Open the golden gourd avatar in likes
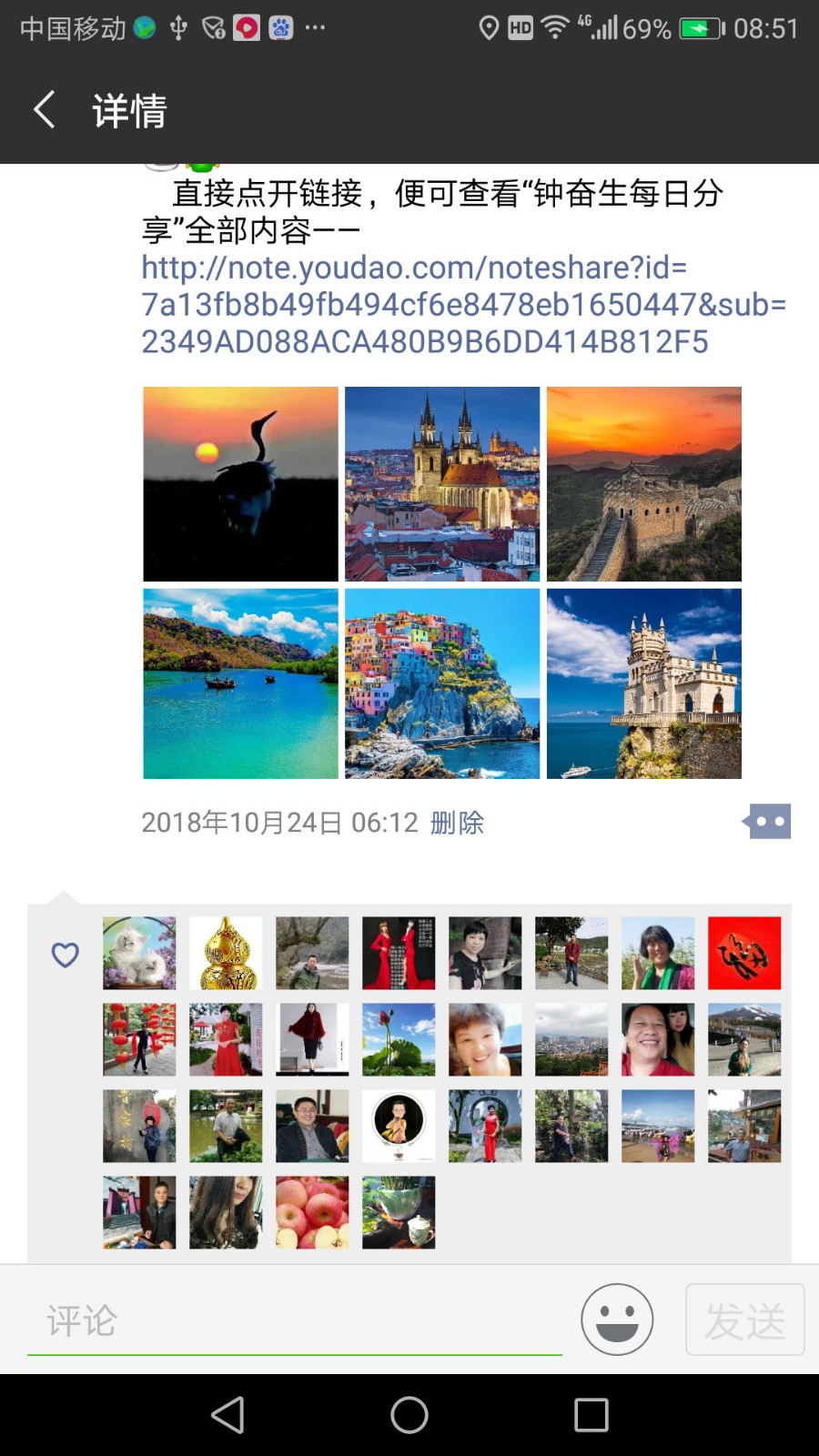 coord(226,953)
